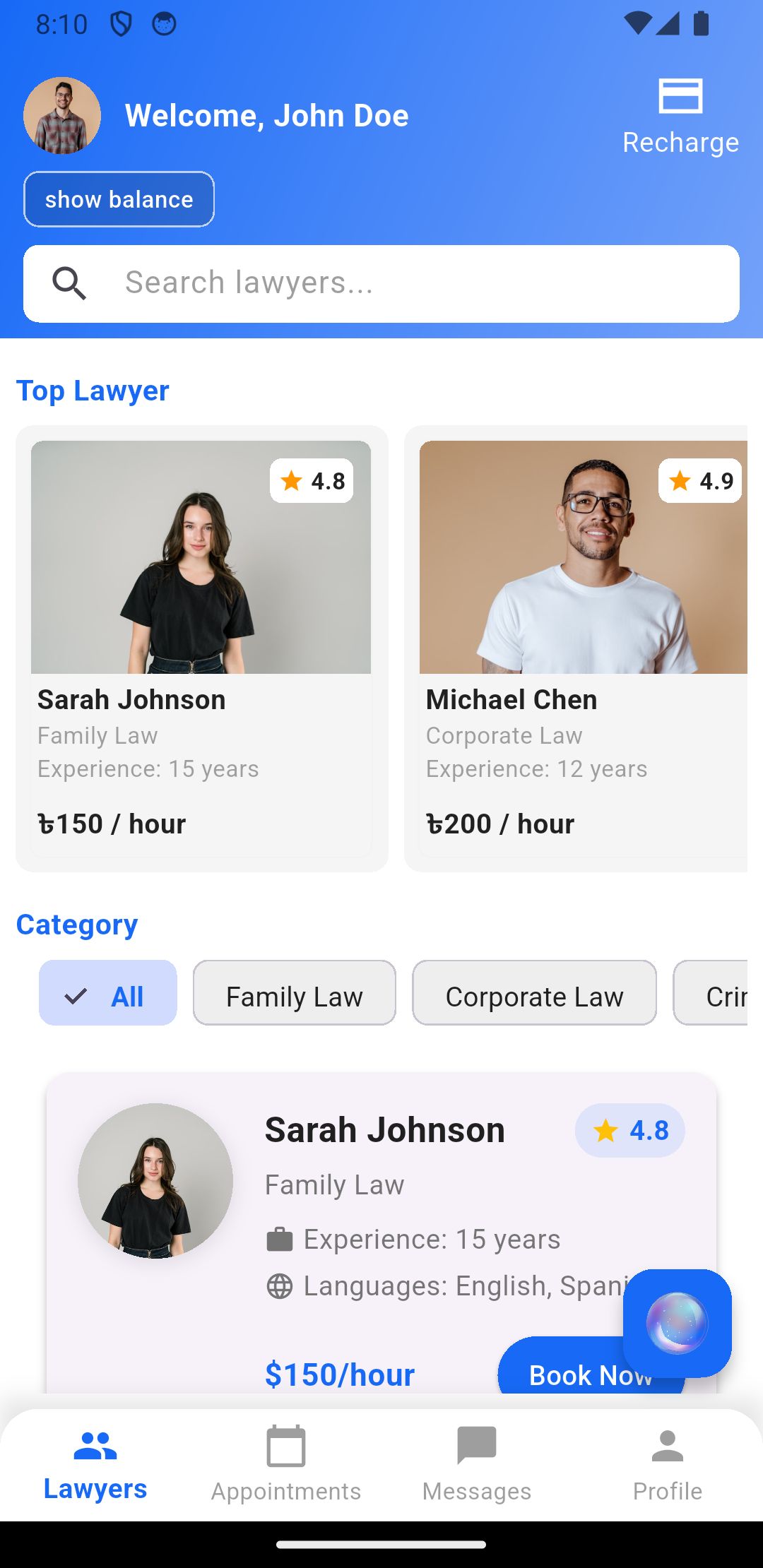The height and width of the screenshot is (1568, 763).
Task: Go to the Appointments tab
Action: coord(286,1465)
